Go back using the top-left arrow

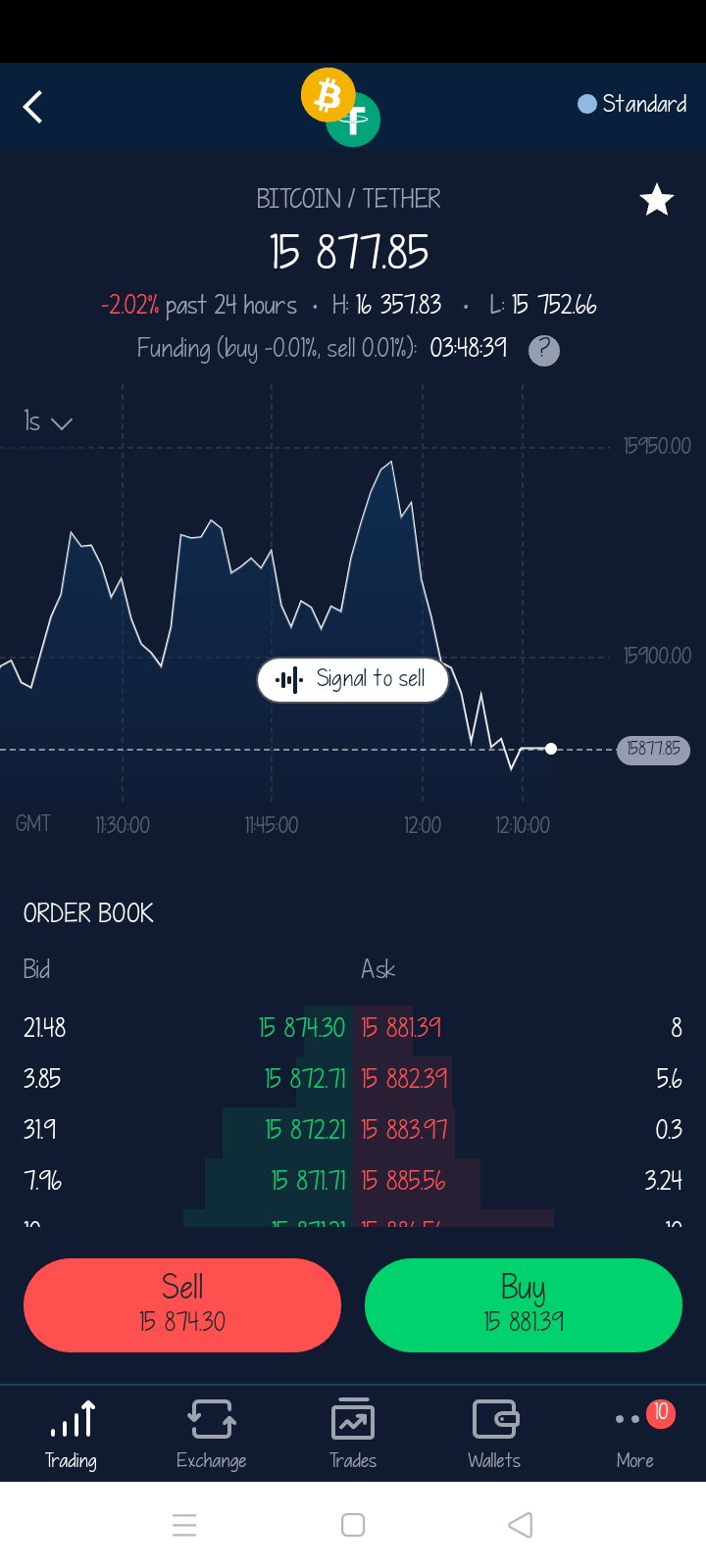[33, 107]
